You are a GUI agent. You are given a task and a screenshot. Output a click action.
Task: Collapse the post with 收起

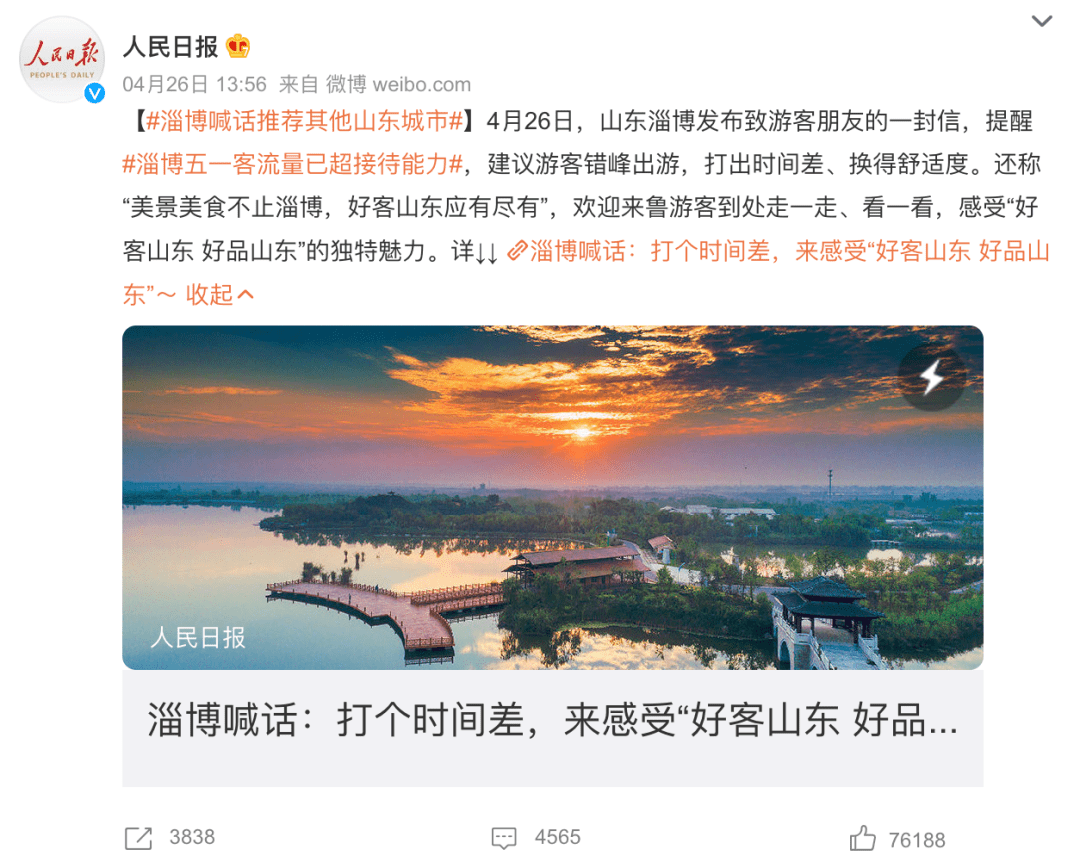tap(220, 295)
